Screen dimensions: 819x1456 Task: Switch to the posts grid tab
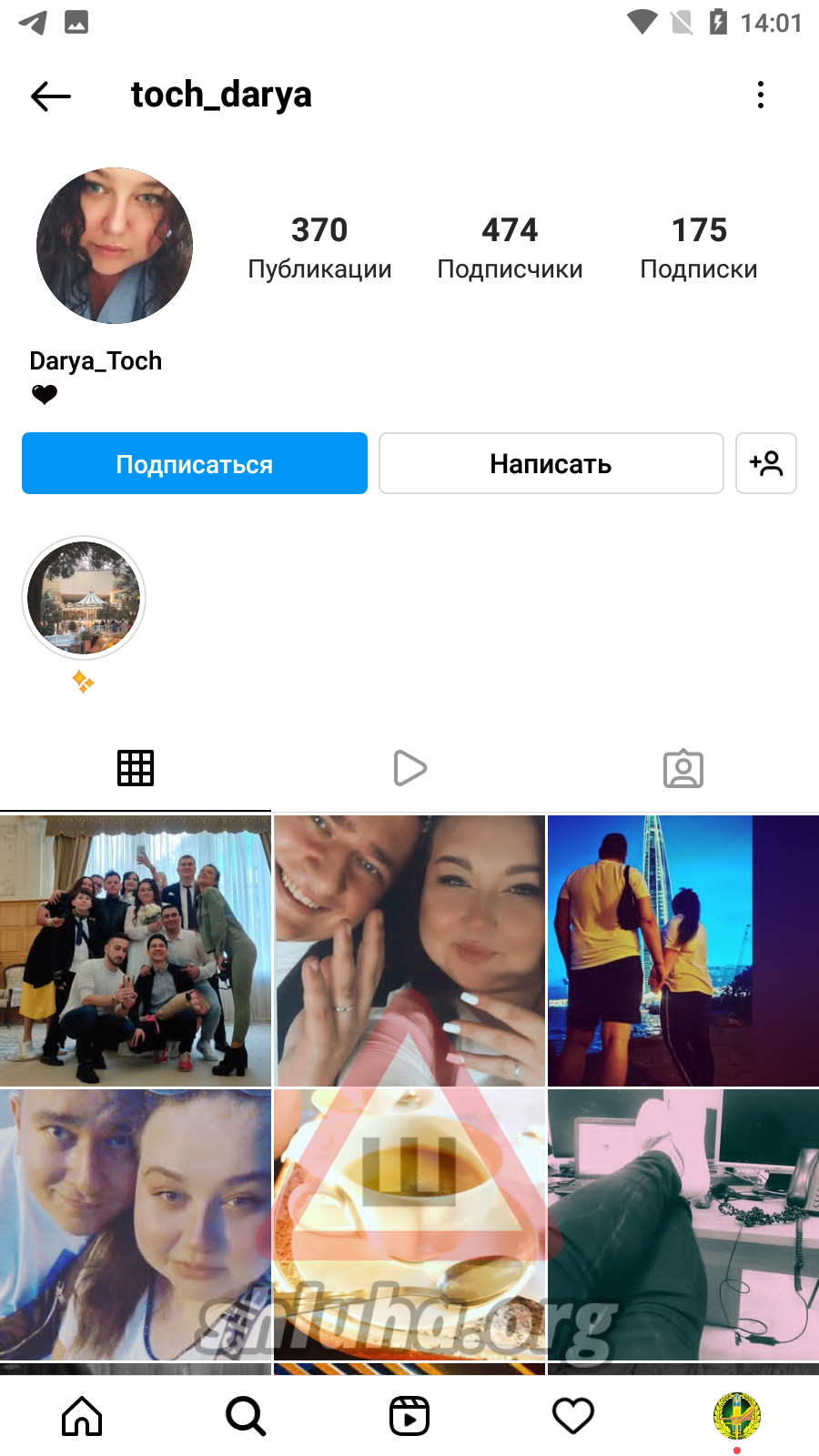pyautogui.click(x=136, y=768)
